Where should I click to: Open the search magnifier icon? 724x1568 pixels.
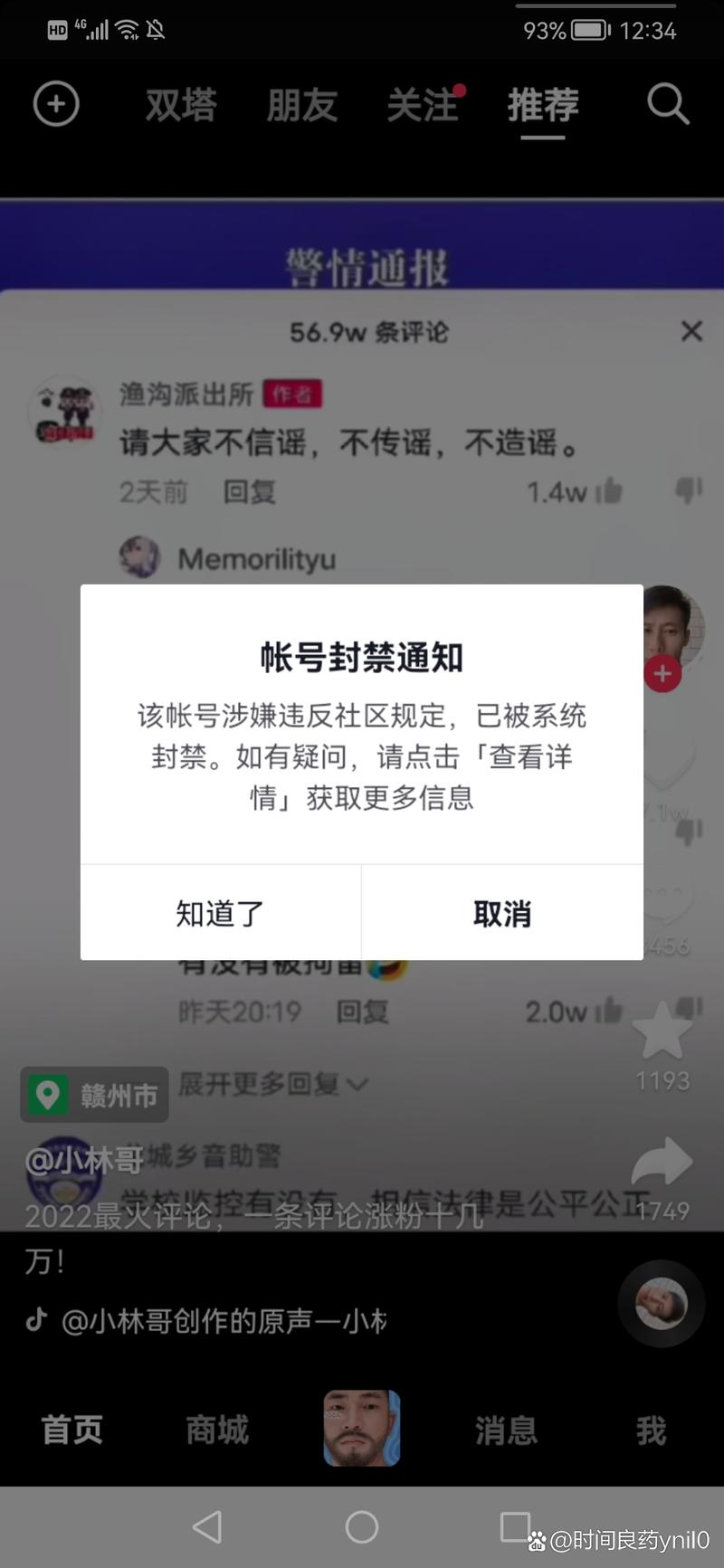click(x=668, y=104)
